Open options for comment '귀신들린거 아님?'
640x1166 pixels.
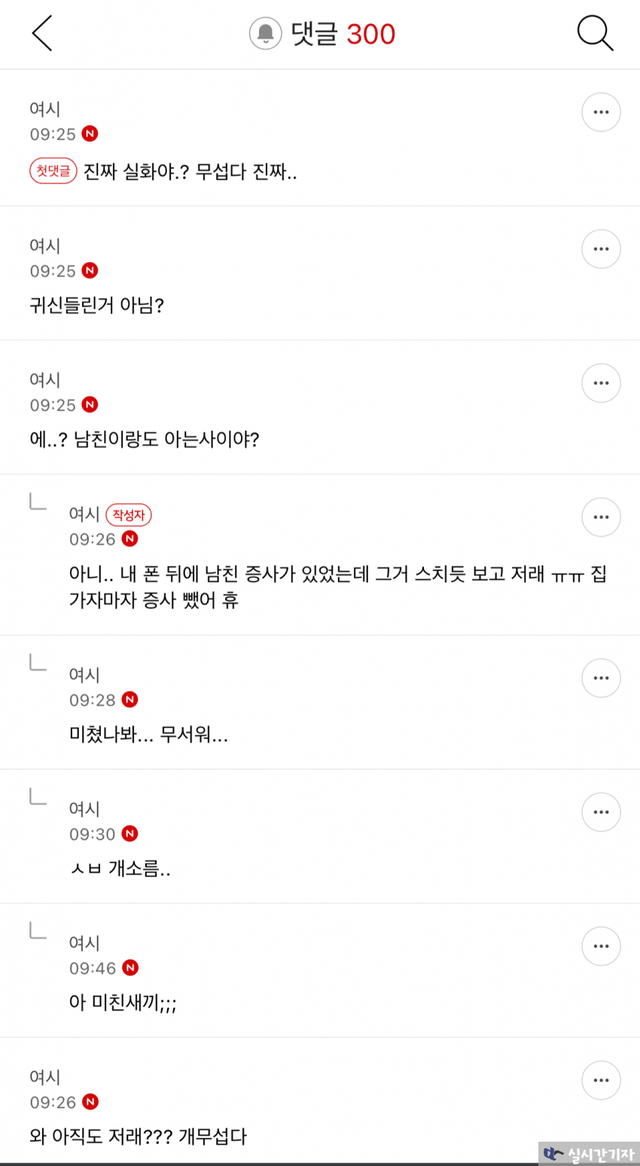(601, 249)
